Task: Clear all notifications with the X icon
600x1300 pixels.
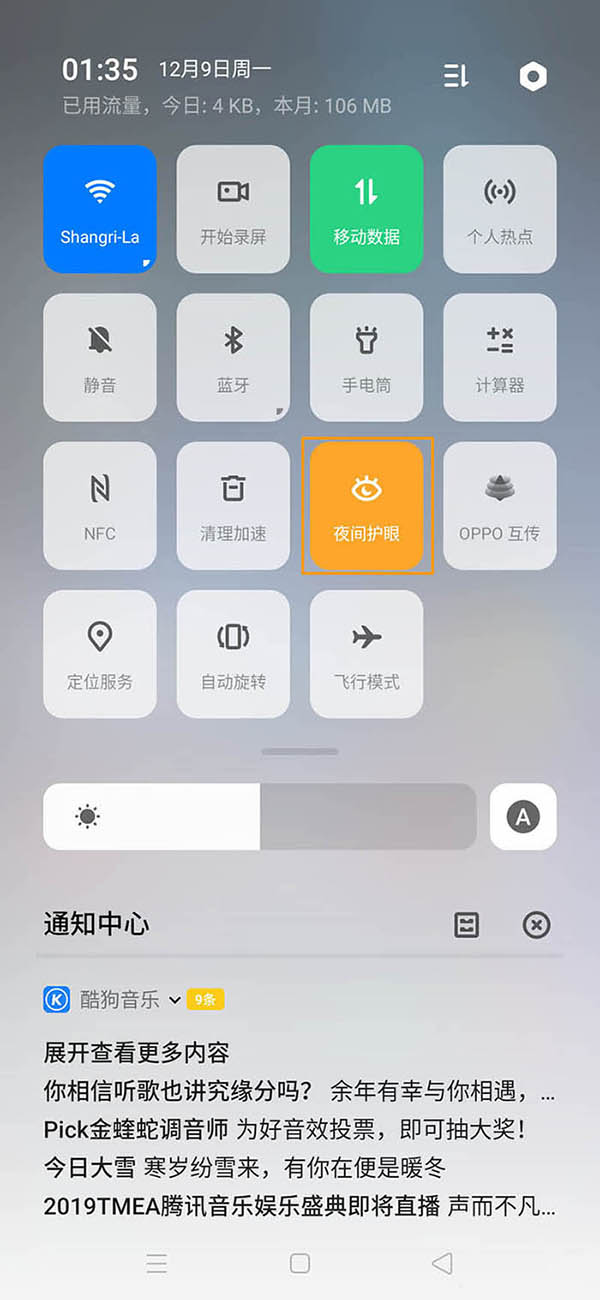Action: point(537,925)
